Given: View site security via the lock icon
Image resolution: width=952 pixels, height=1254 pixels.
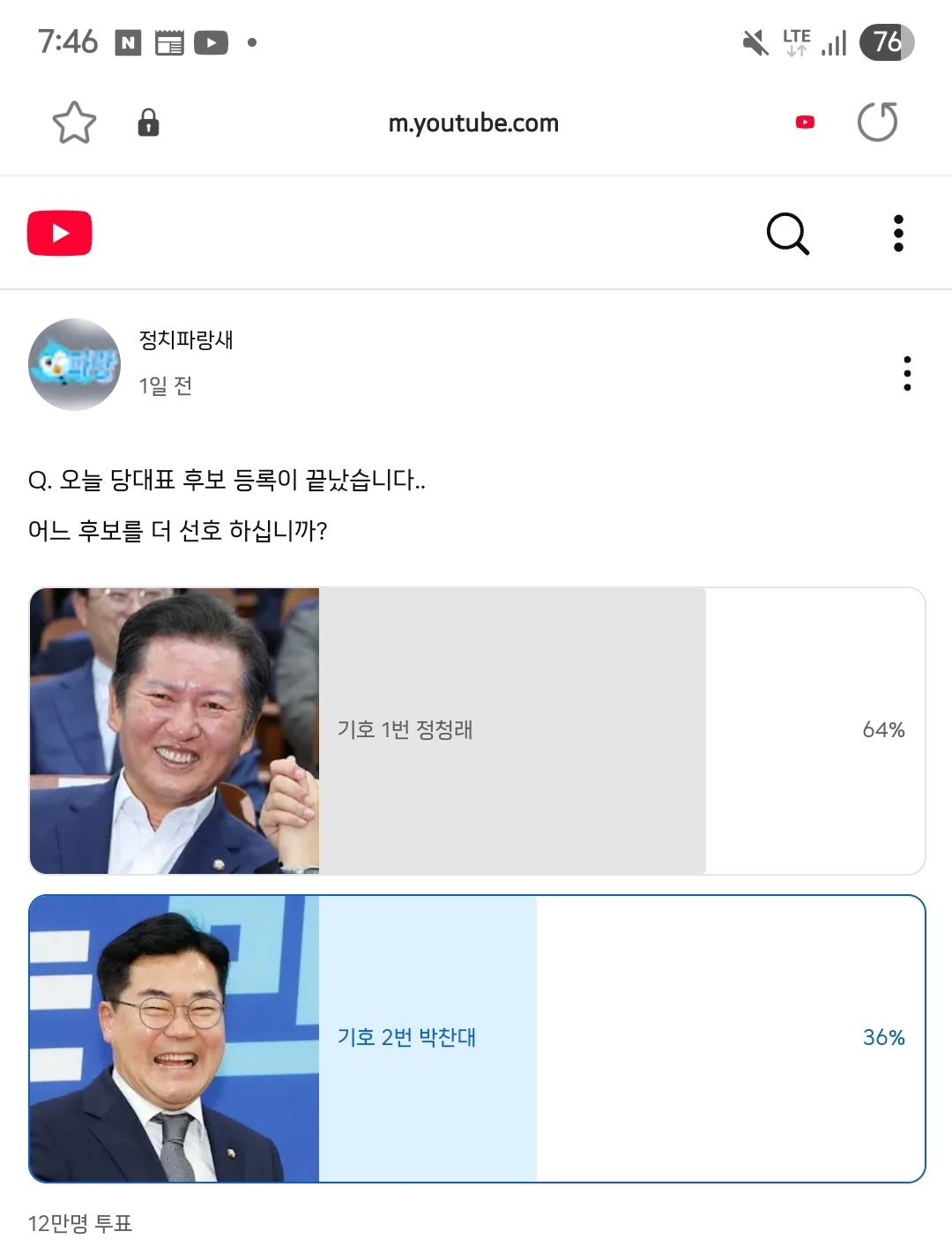Looking at the screenshot, I should pos(148,123).
